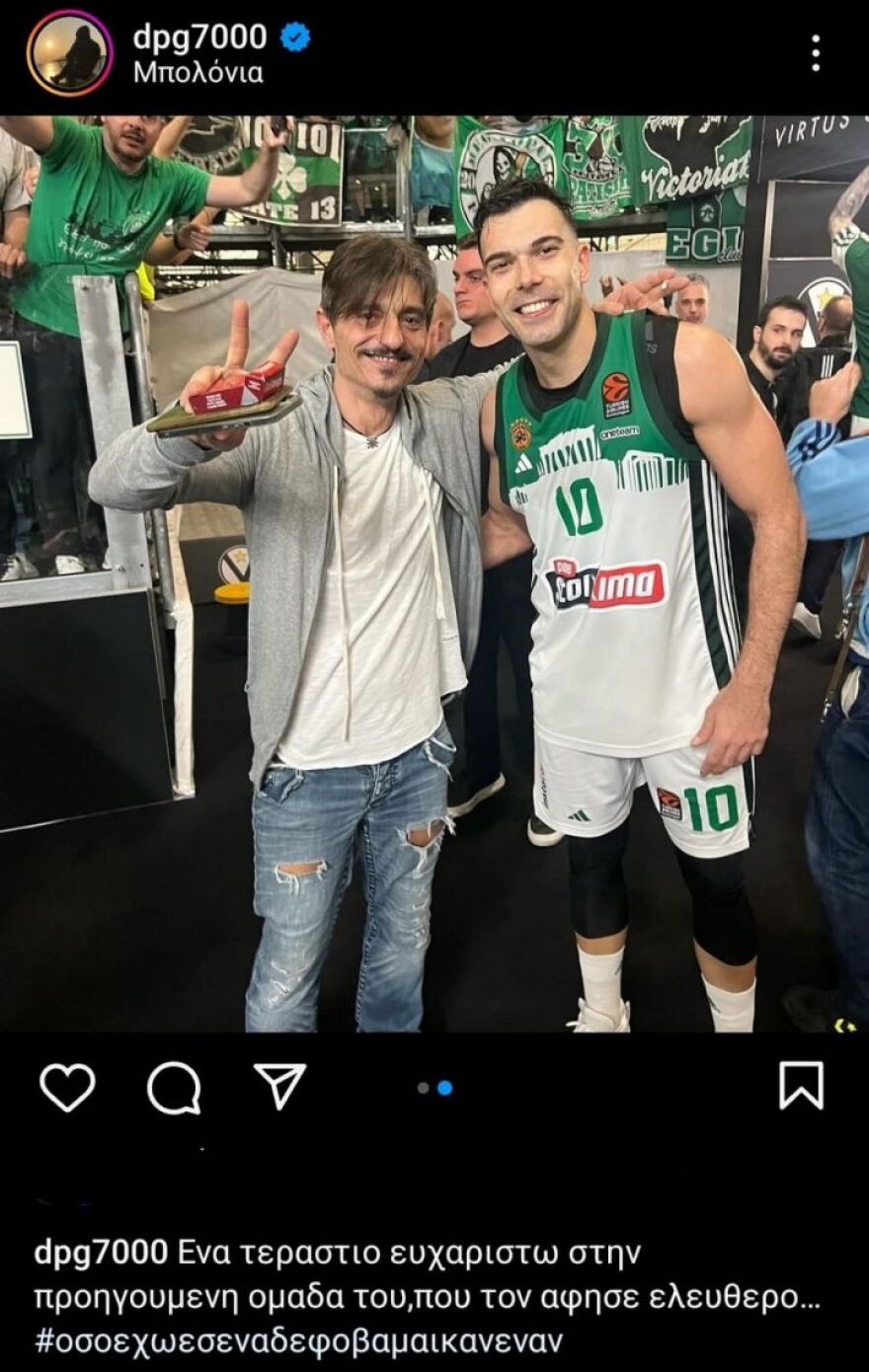869x1372 pixels.
Task: Save the post with the bookmark icon
Action: tap(801, 1086)
